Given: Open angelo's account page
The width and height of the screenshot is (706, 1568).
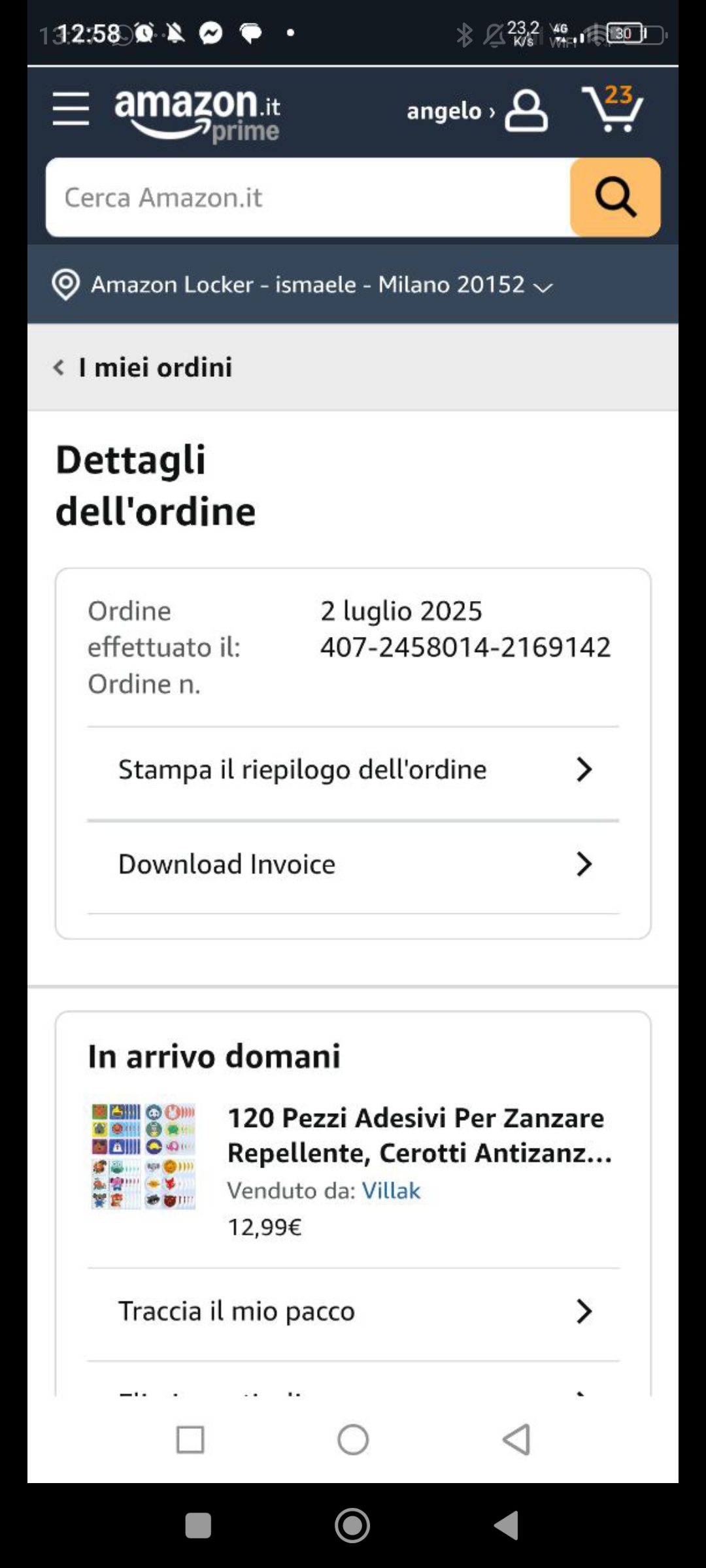Looking at the screenshot, I should tap(477, 111).
